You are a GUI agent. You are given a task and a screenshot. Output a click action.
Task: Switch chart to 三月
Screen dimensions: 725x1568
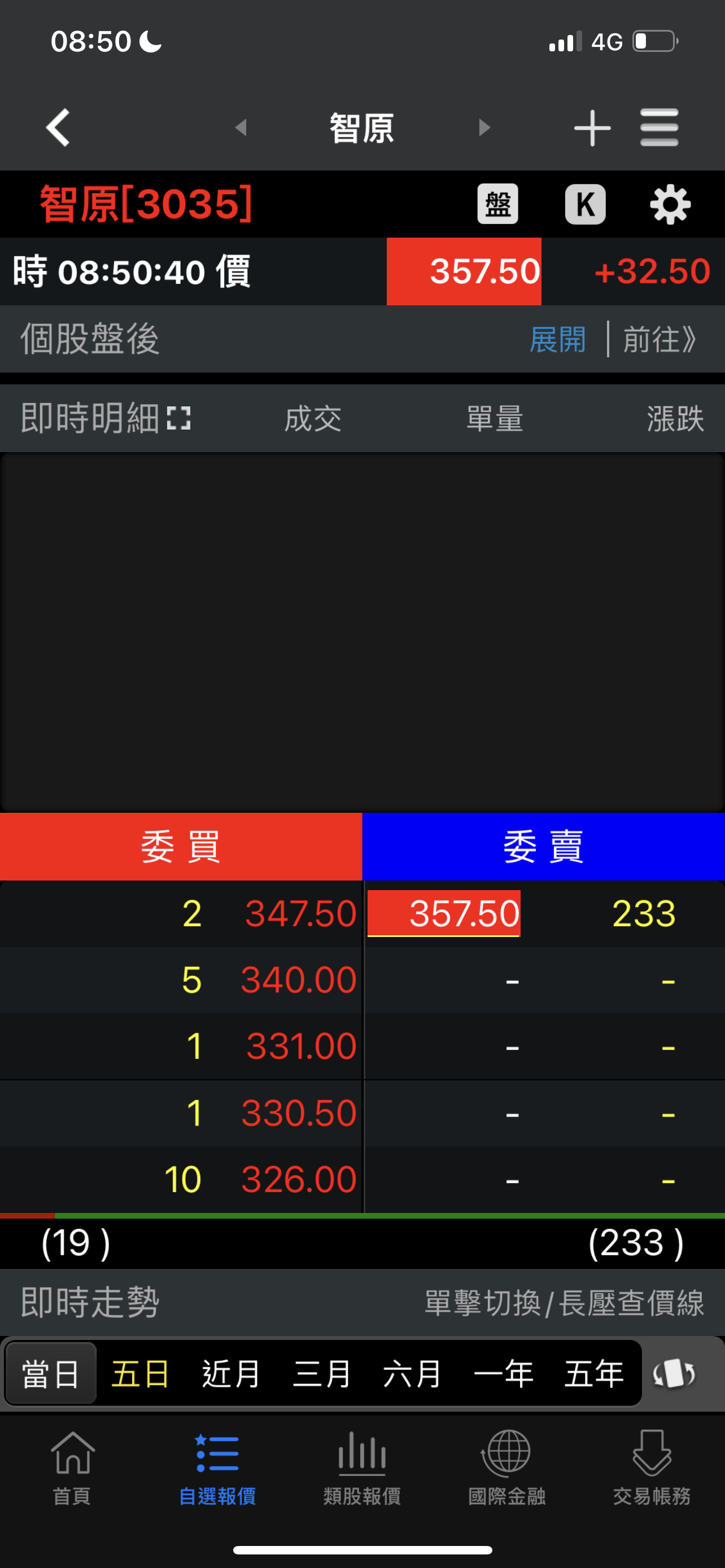click(322, 1374)
